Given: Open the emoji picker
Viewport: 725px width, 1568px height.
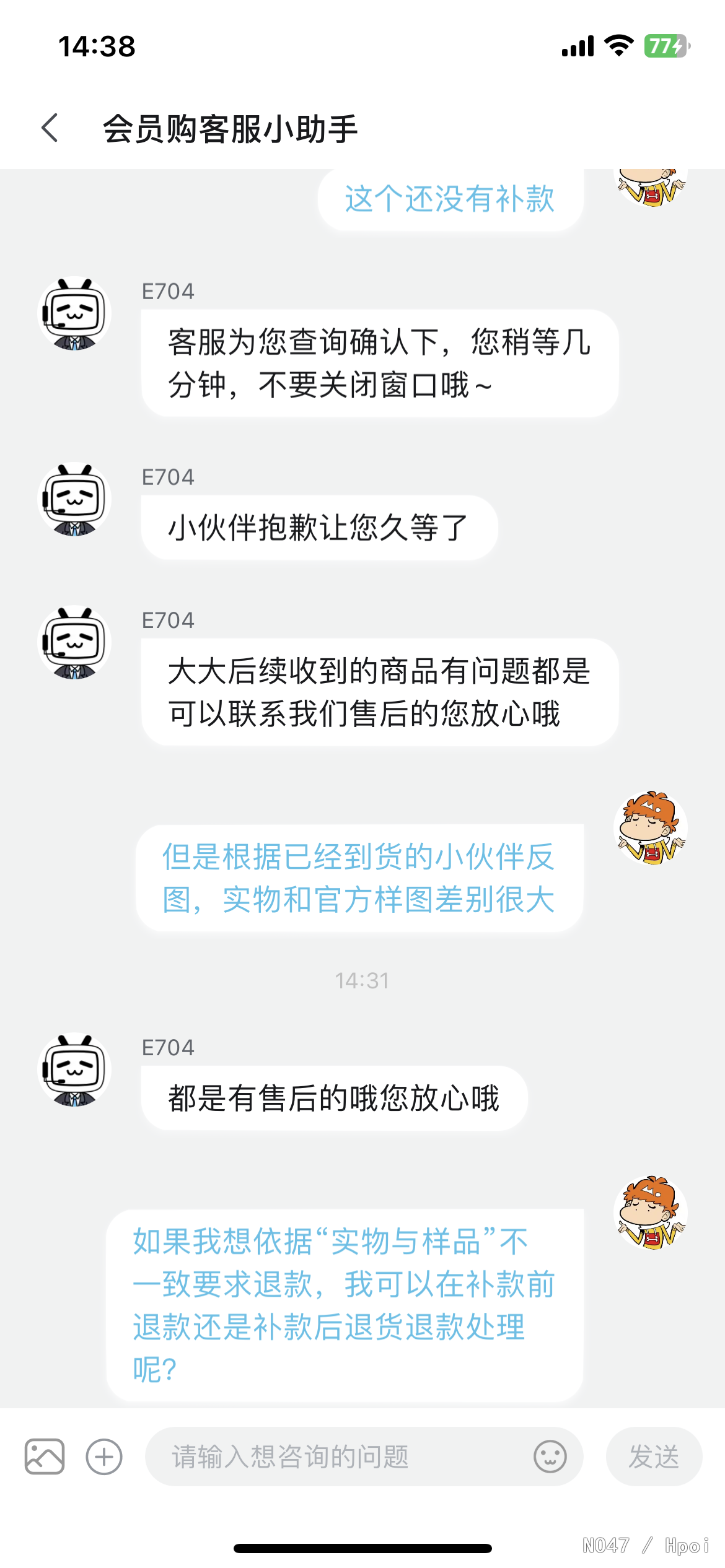Looking at the screenshot, I should tap(550, 1457).
